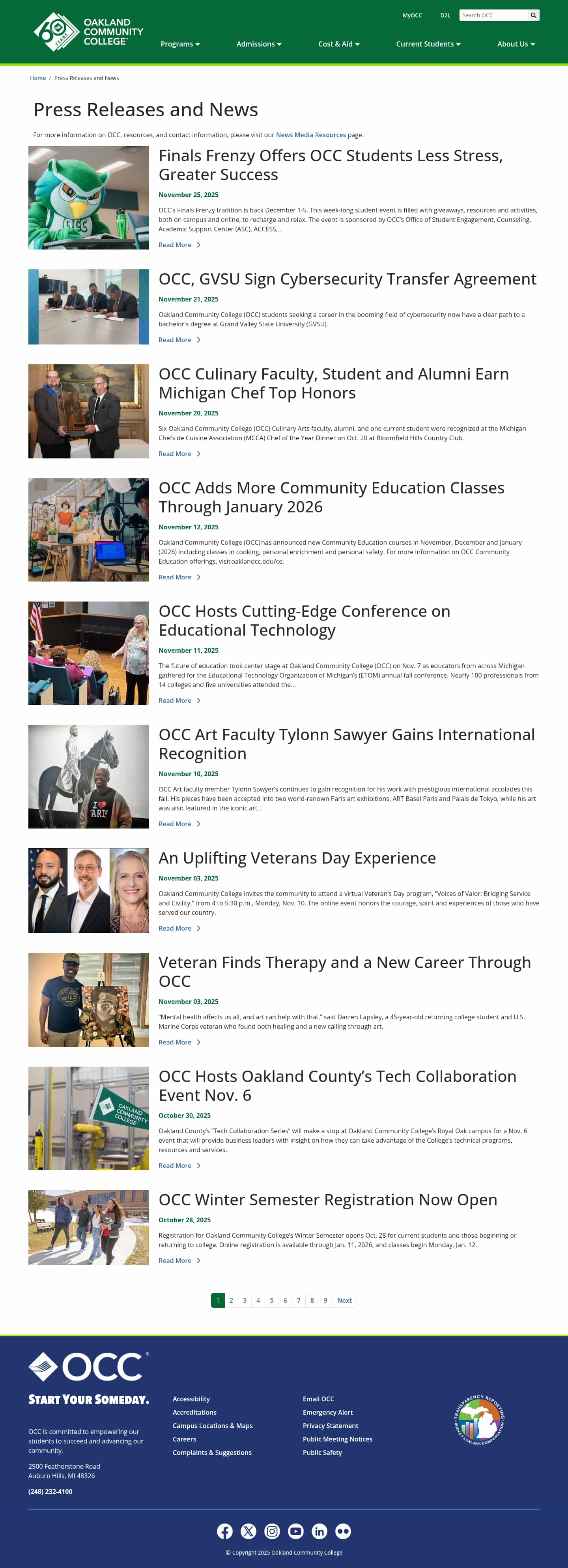The image size is (568, 1568).
Task: Open the MyOCC link
Action: coord(412,15)
